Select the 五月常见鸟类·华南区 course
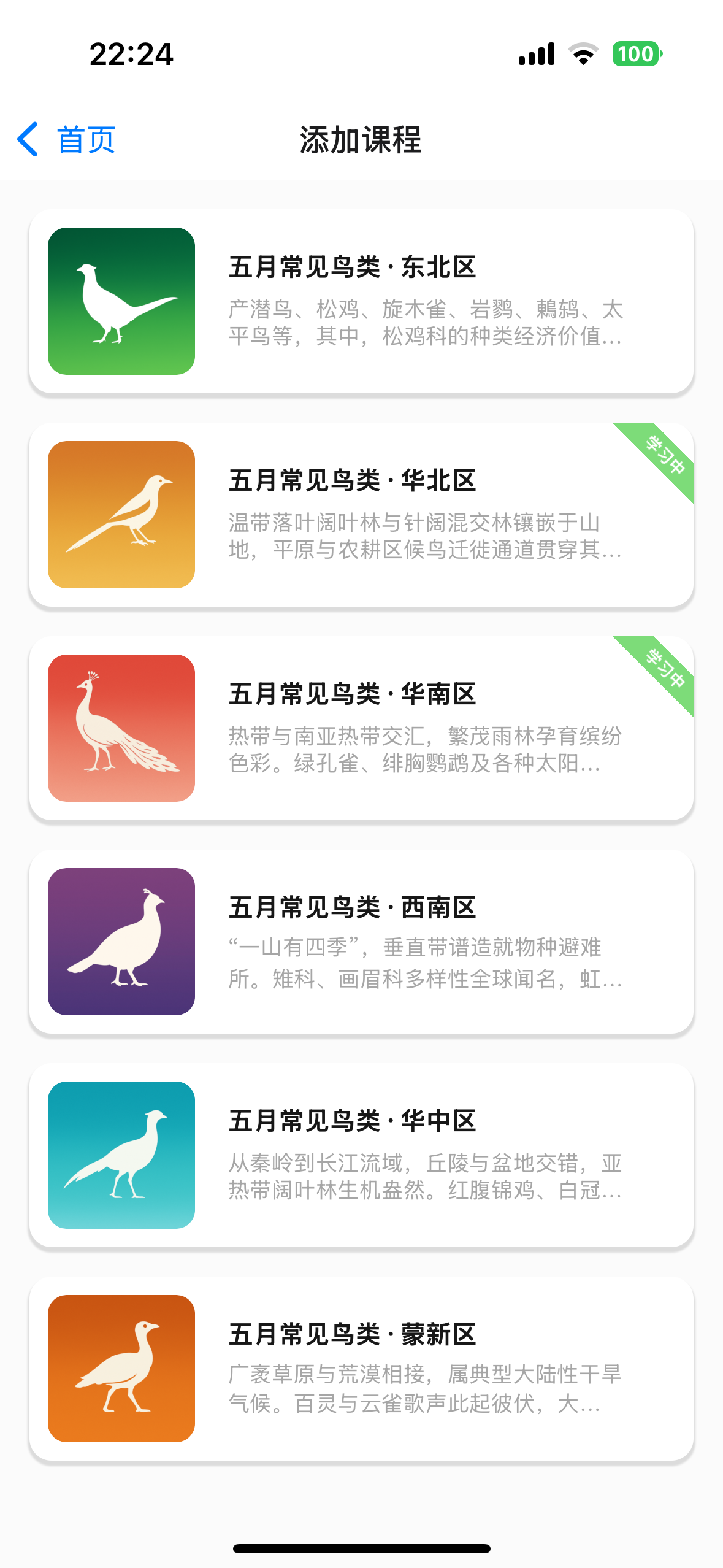 (x=361, y=728)
